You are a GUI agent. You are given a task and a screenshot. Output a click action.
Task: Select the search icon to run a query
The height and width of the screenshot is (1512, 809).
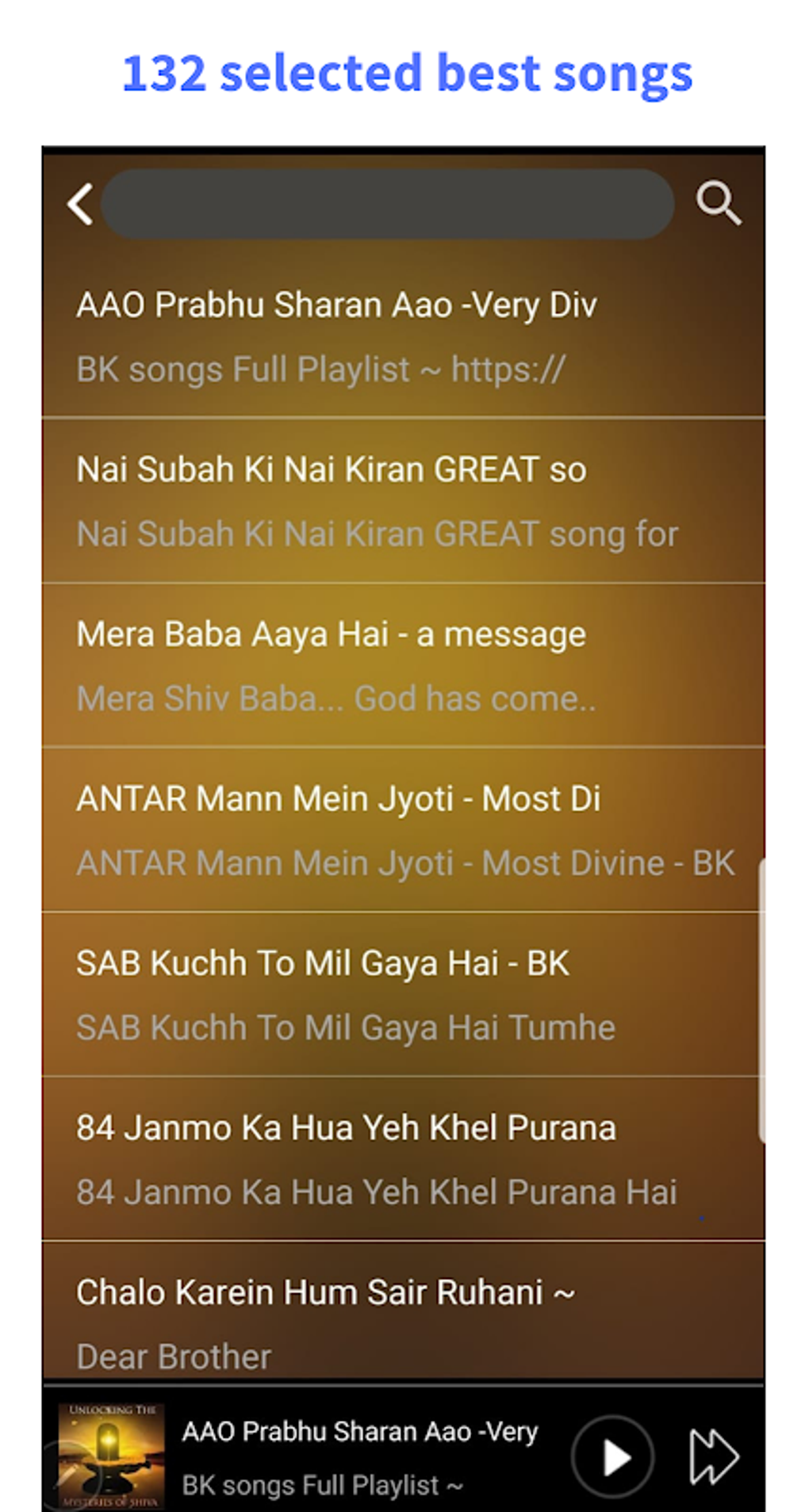click(x=718, y=205)
